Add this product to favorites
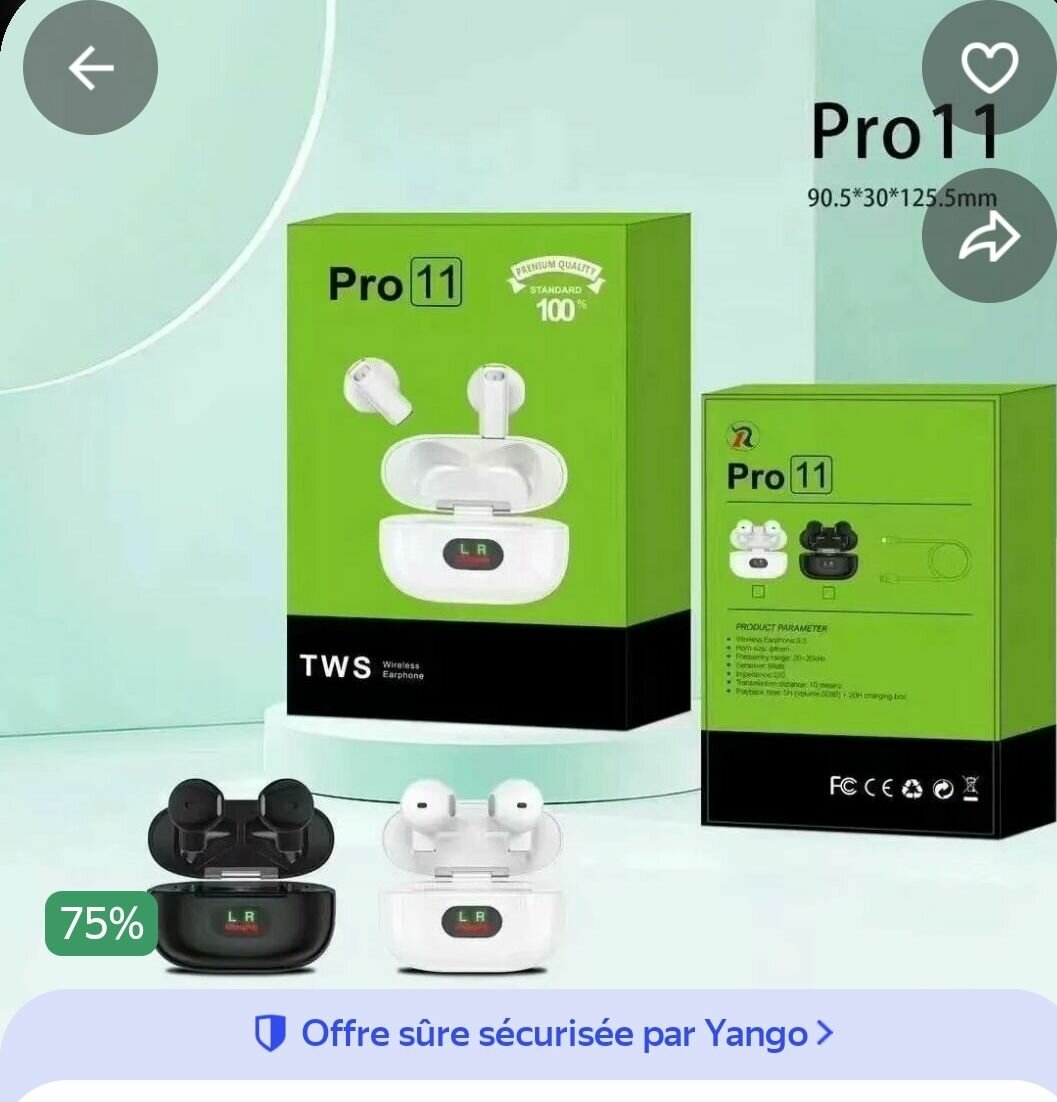The image size is (1057, 1102). click(x=989, y=68)
